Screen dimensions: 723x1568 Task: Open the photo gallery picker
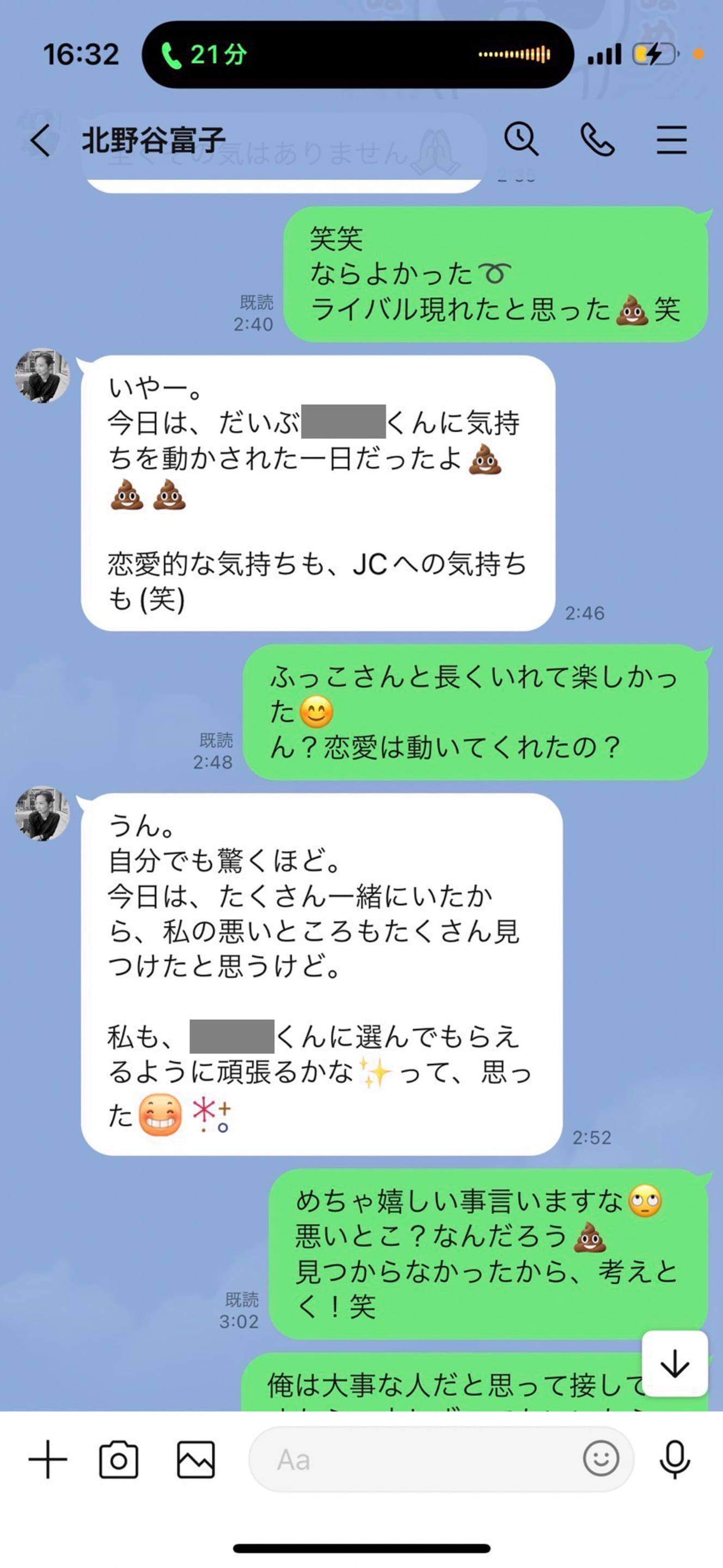coord(196,1459)
